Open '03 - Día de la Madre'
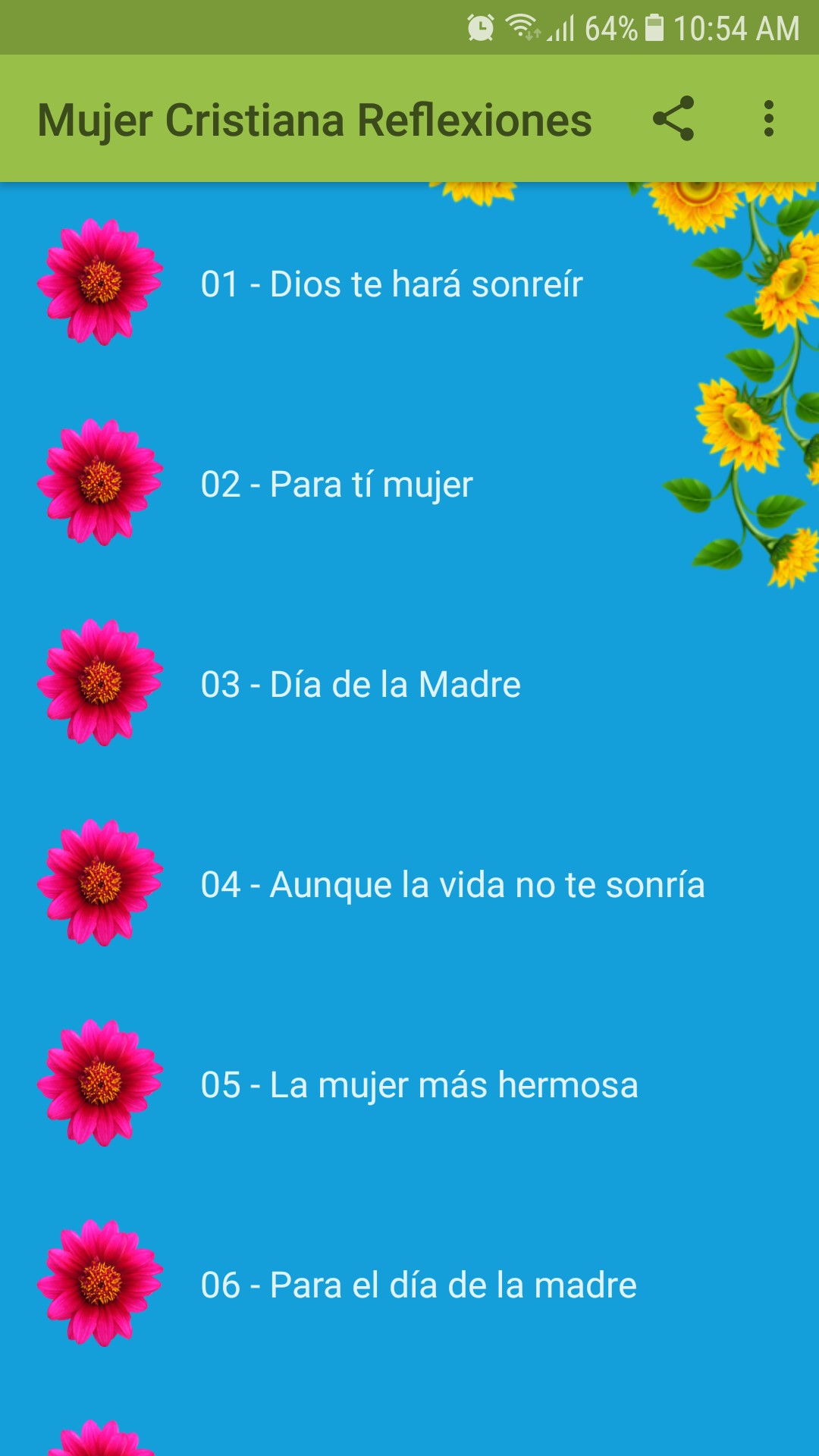Image resolution: width=819 pixels, height=1456 pixels. (361, 685)
